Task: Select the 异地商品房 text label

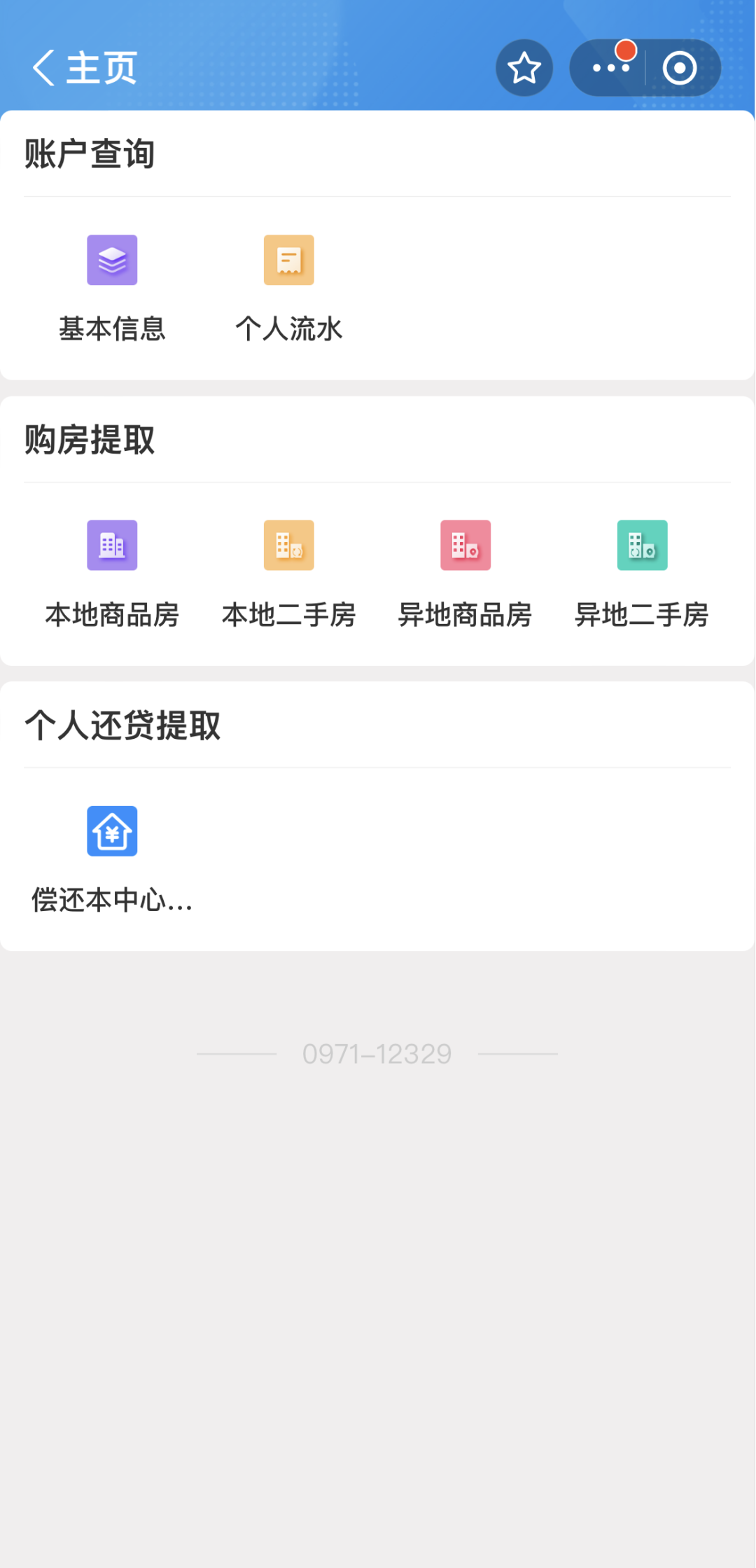Action: [466, 615]
